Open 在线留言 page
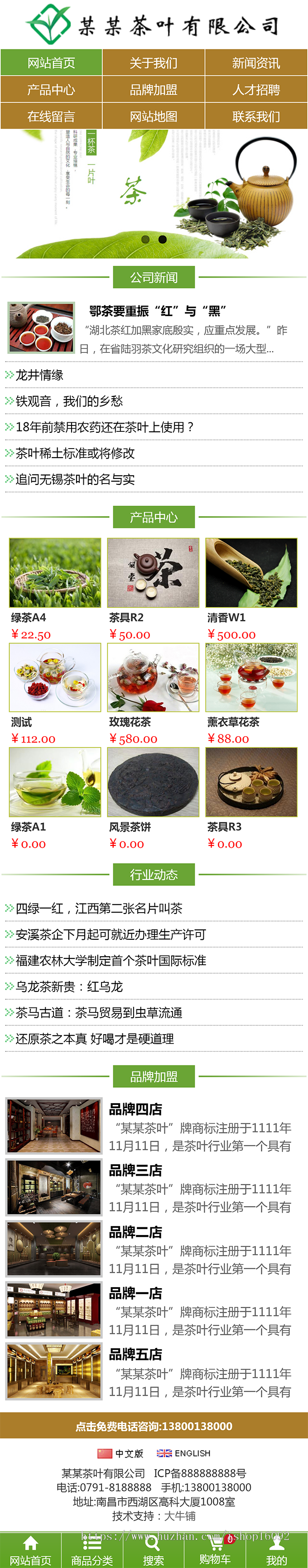The image size is (308, 1568). (x=51, y=116)
